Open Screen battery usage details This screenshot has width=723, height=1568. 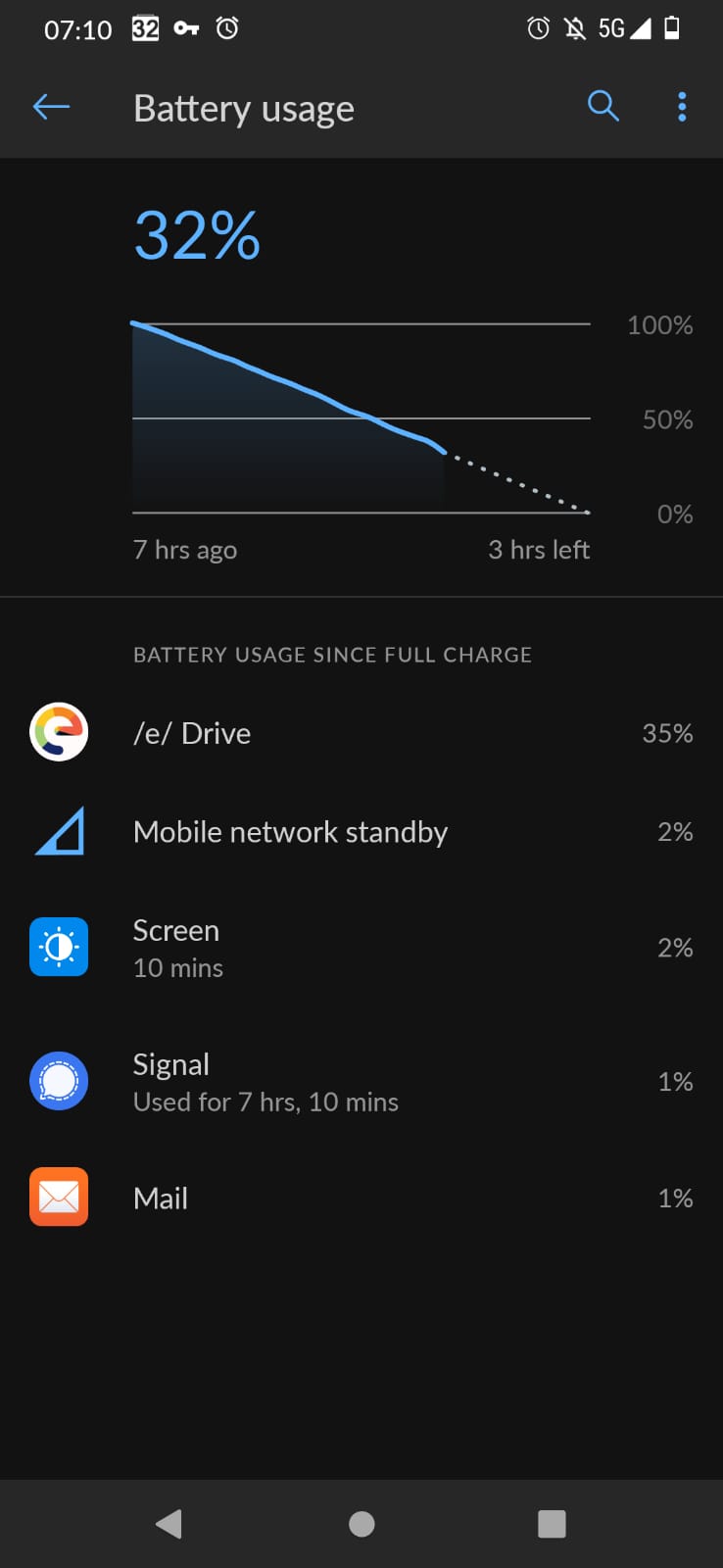(x=361, y=948)
